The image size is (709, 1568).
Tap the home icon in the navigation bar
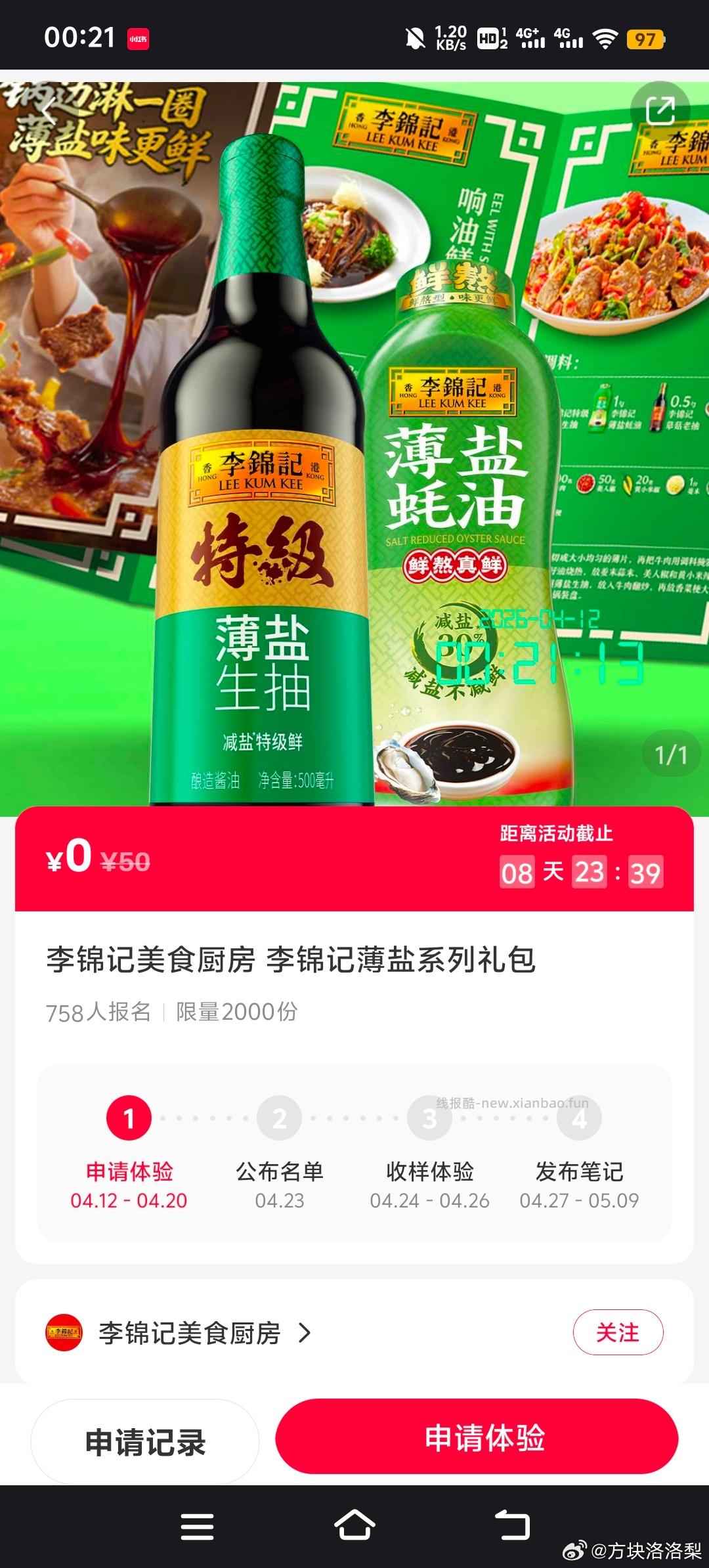[354, 1525]
